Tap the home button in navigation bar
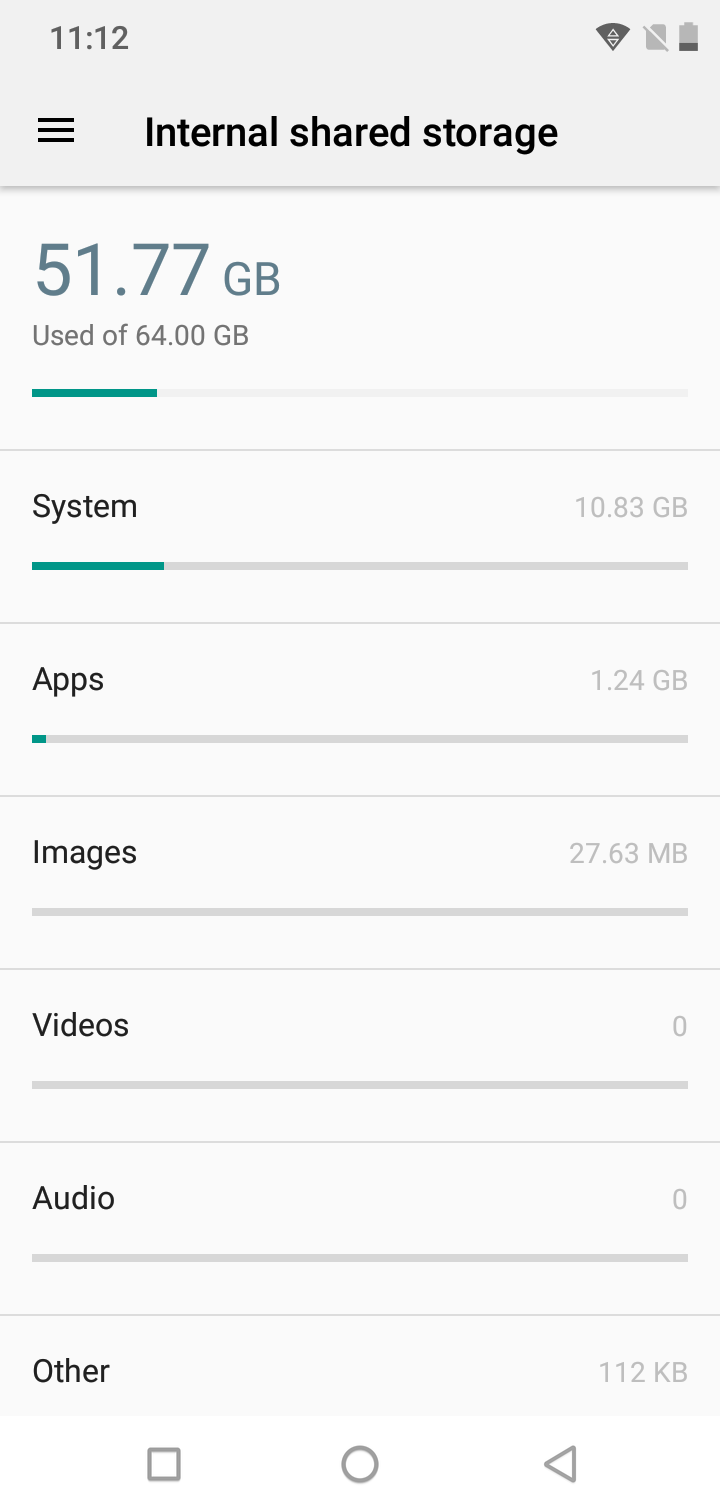 pyautogui.click(x=360, y=1464)
